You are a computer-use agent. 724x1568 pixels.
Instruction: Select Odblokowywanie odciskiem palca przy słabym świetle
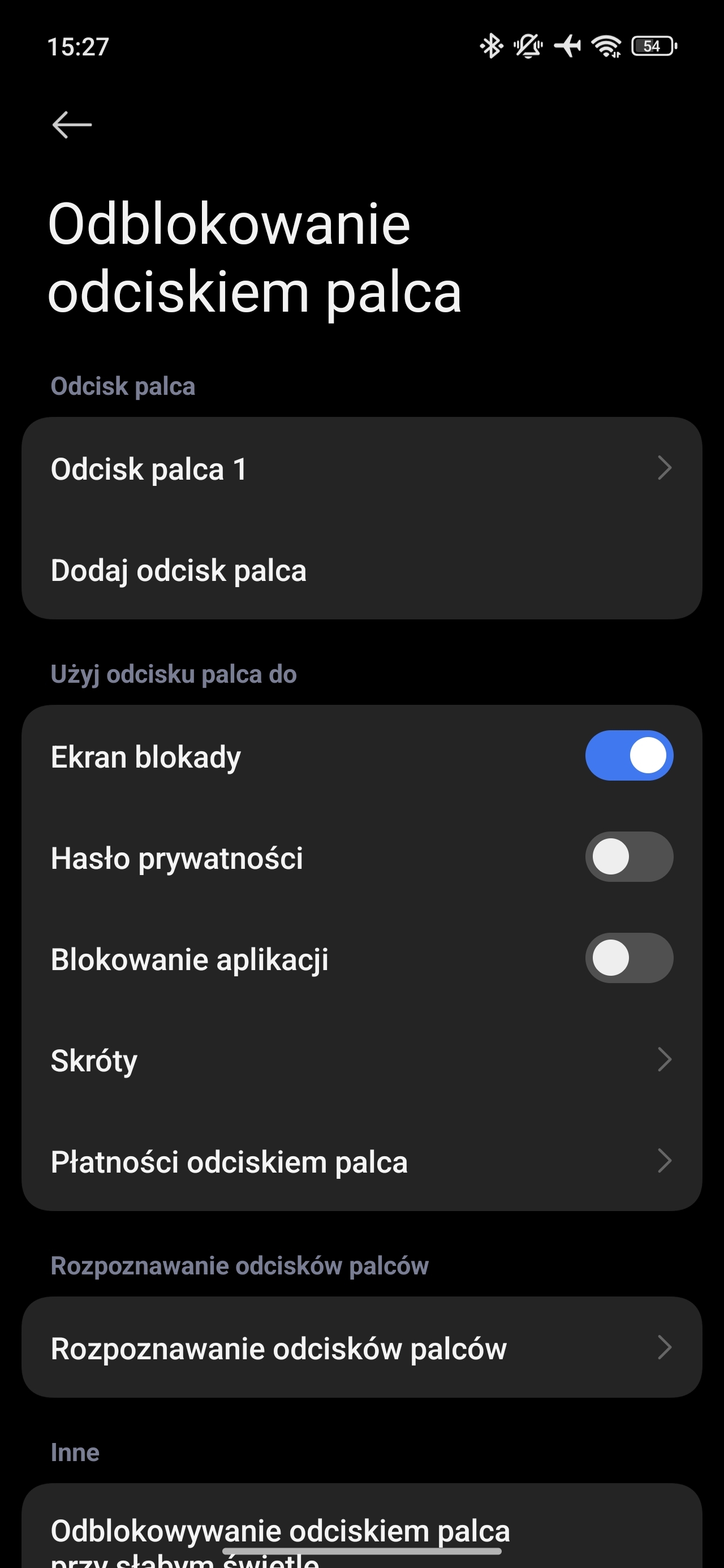click(x=361, y=1534)
